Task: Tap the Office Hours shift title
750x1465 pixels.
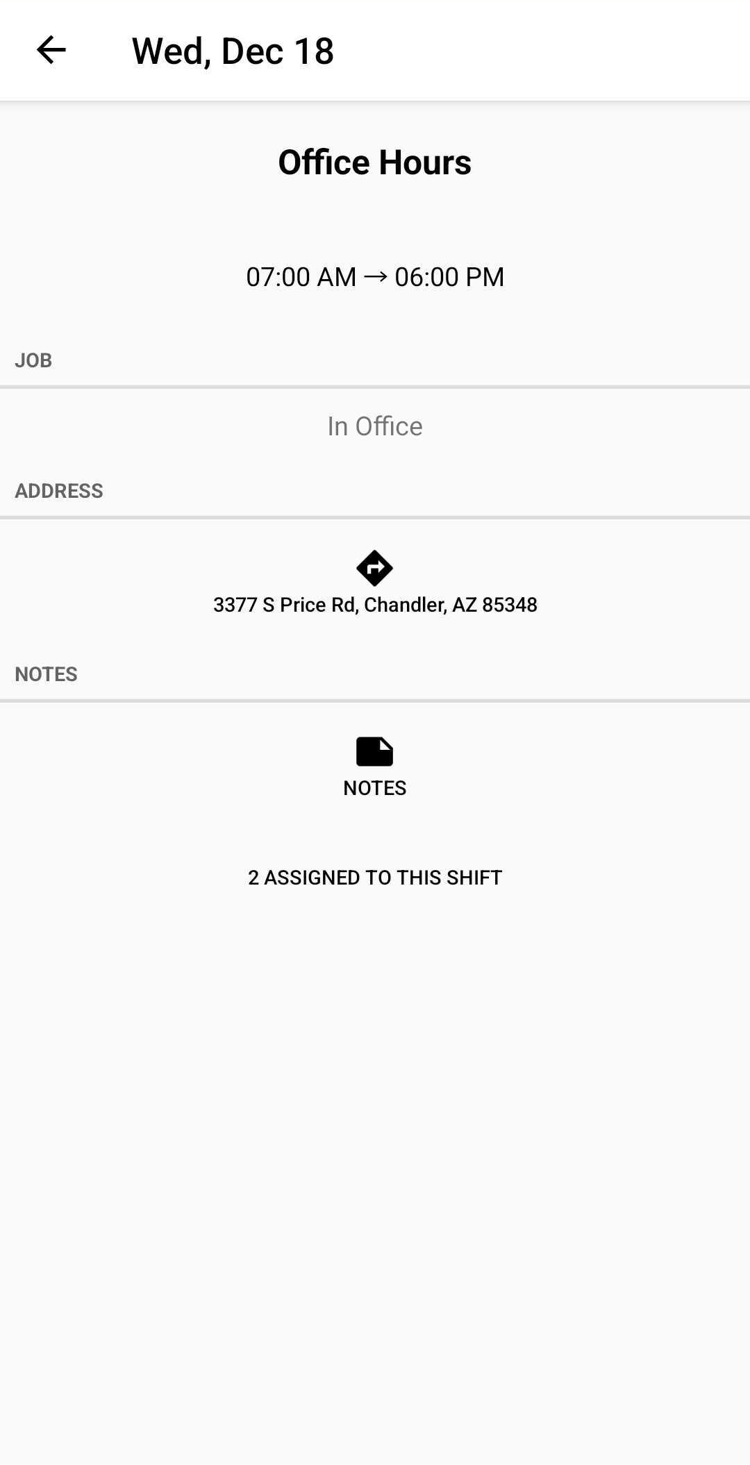Action: point(374,161)
